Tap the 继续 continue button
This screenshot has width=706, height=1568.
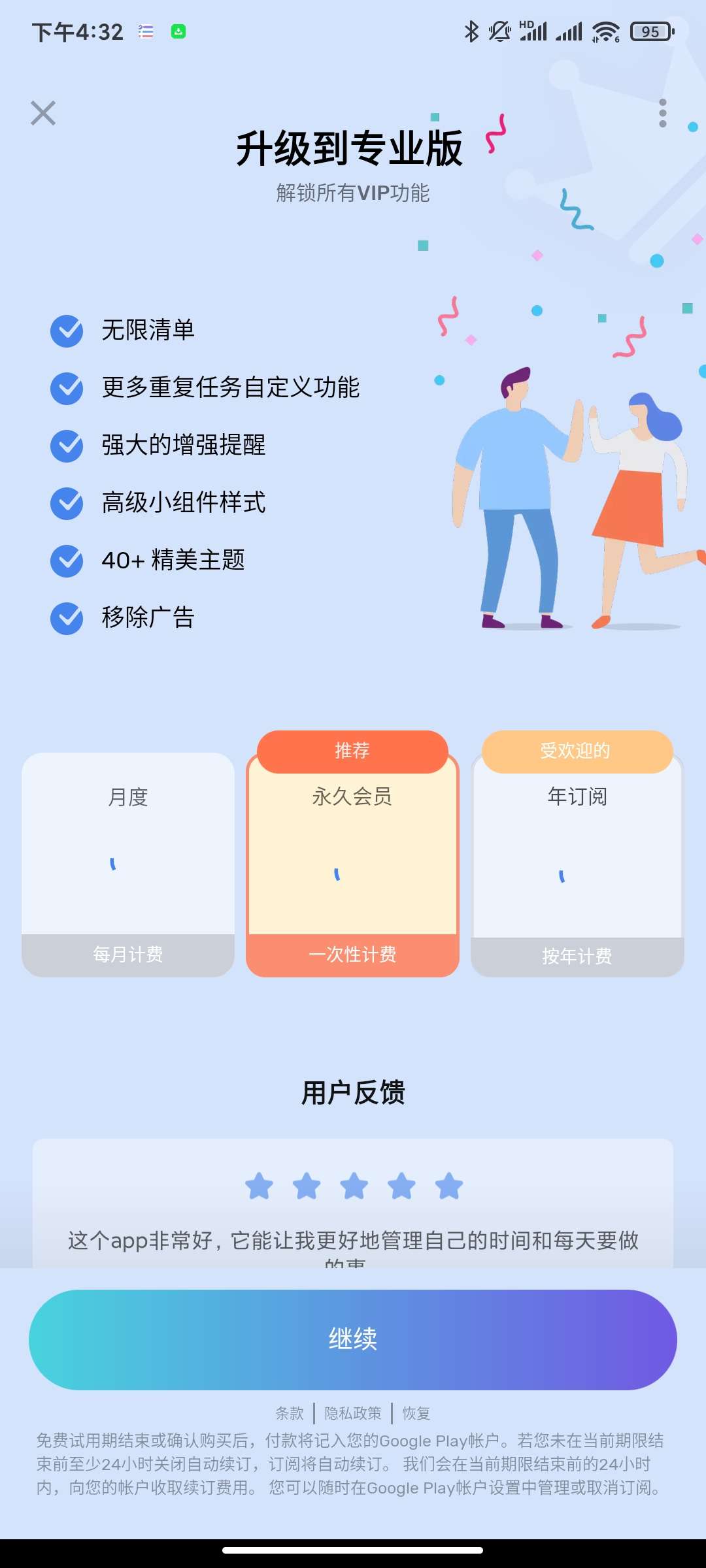(x=353, y=1339)
